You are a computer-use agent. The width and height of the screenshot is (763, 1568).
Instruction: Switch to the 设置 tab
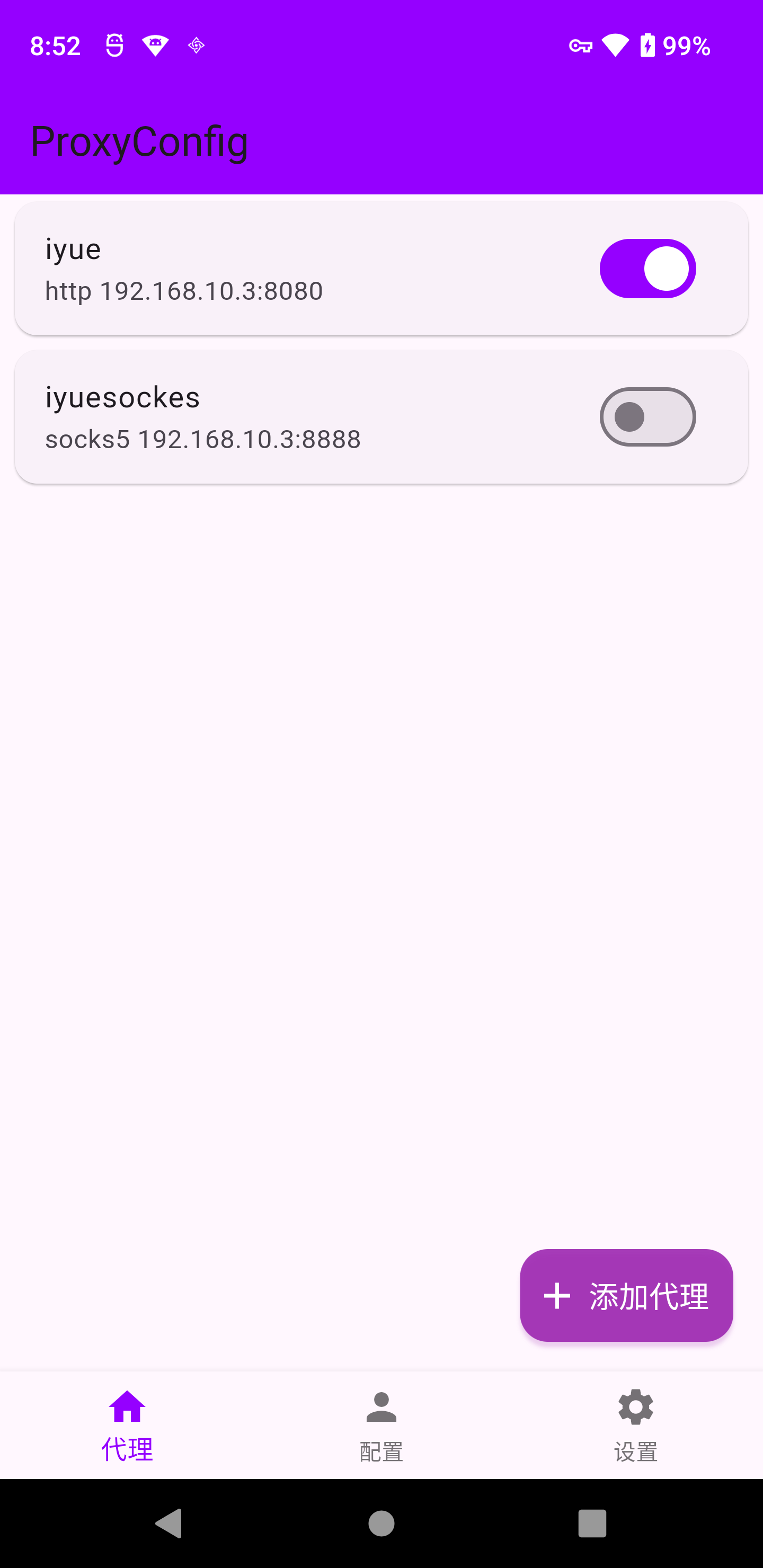click(x=635, y=1426)
